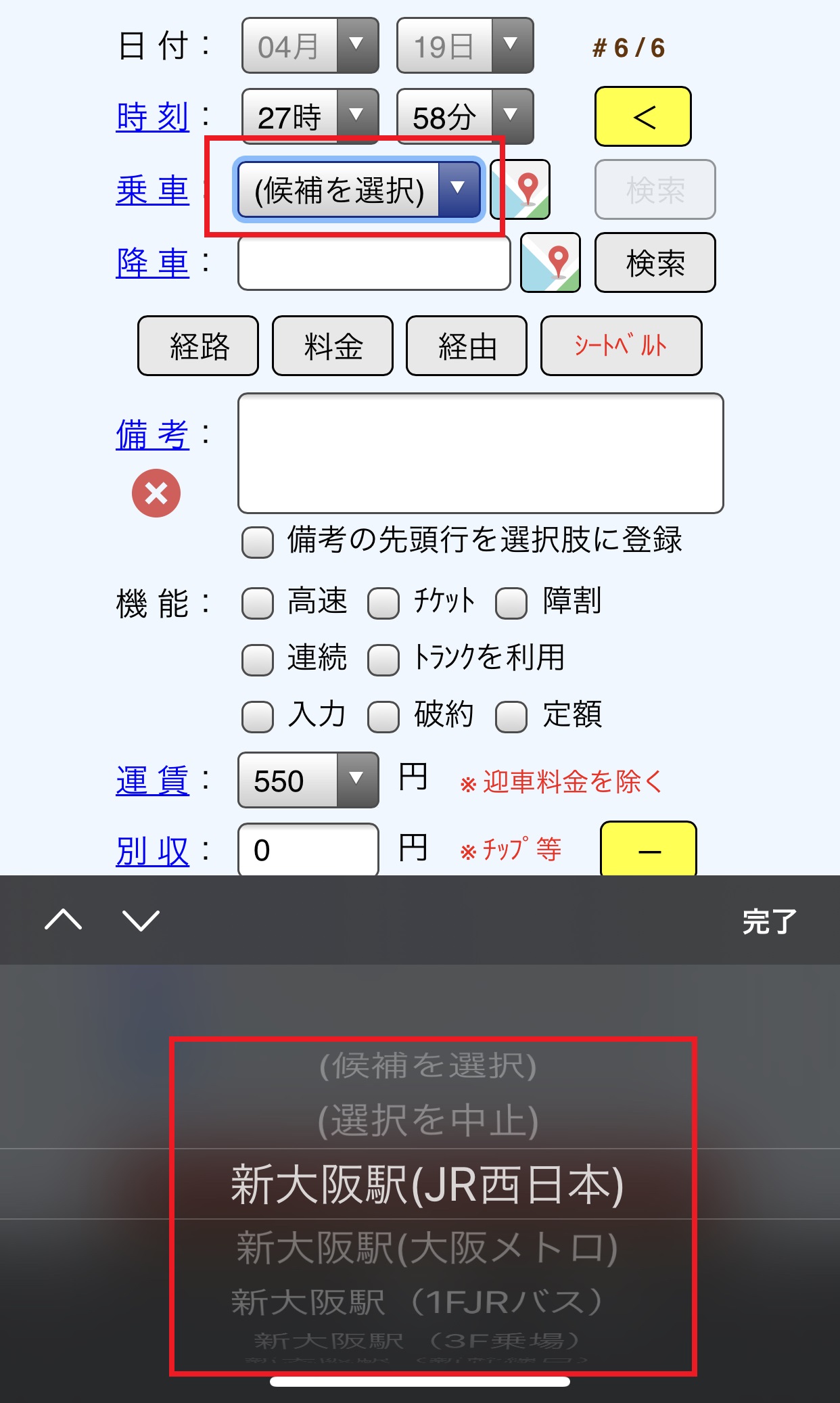Image resolution: width=840 pixels, height=1403 pixels.
Task: Open map icon beside 降車 field
Action: [x=550, y=262]
